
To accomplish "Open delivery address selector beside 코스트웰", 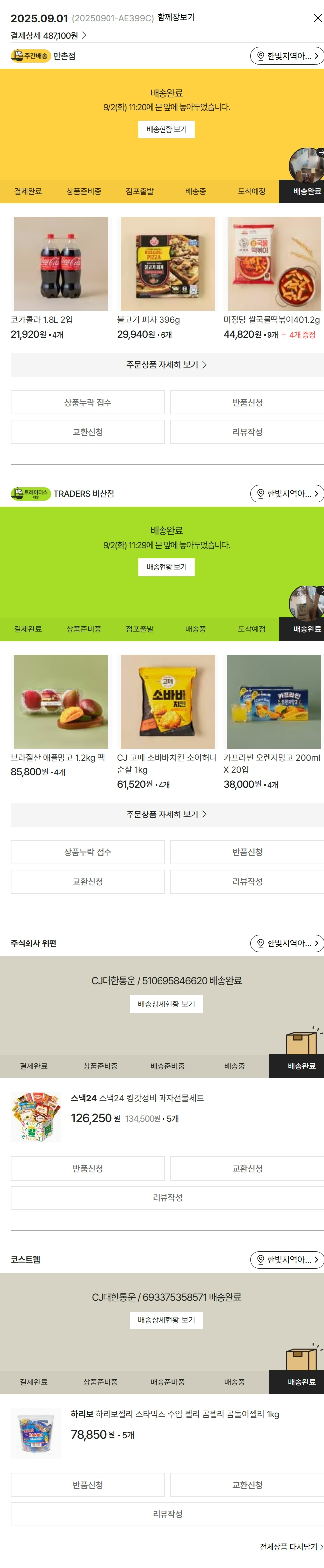I will coord(286,1259).
